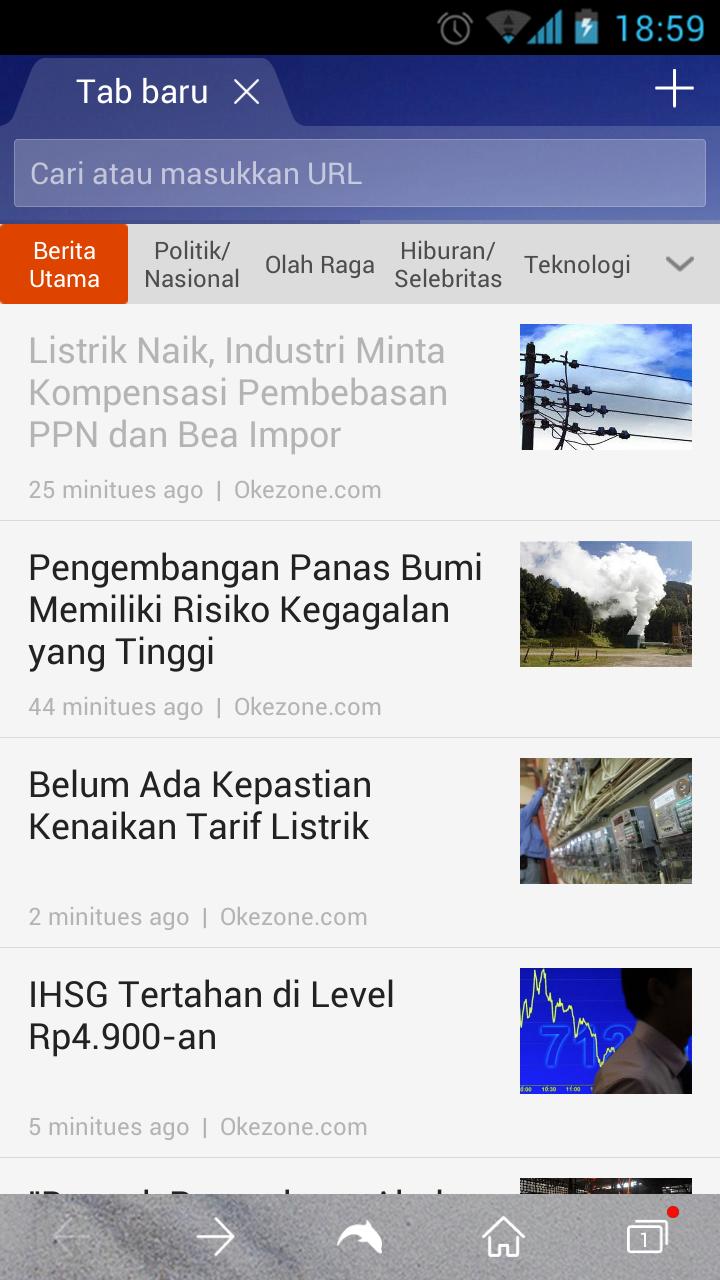Open the tab switcher
The width and height of the screenshot is (720, 1280).
click(x=647, y=1238)
